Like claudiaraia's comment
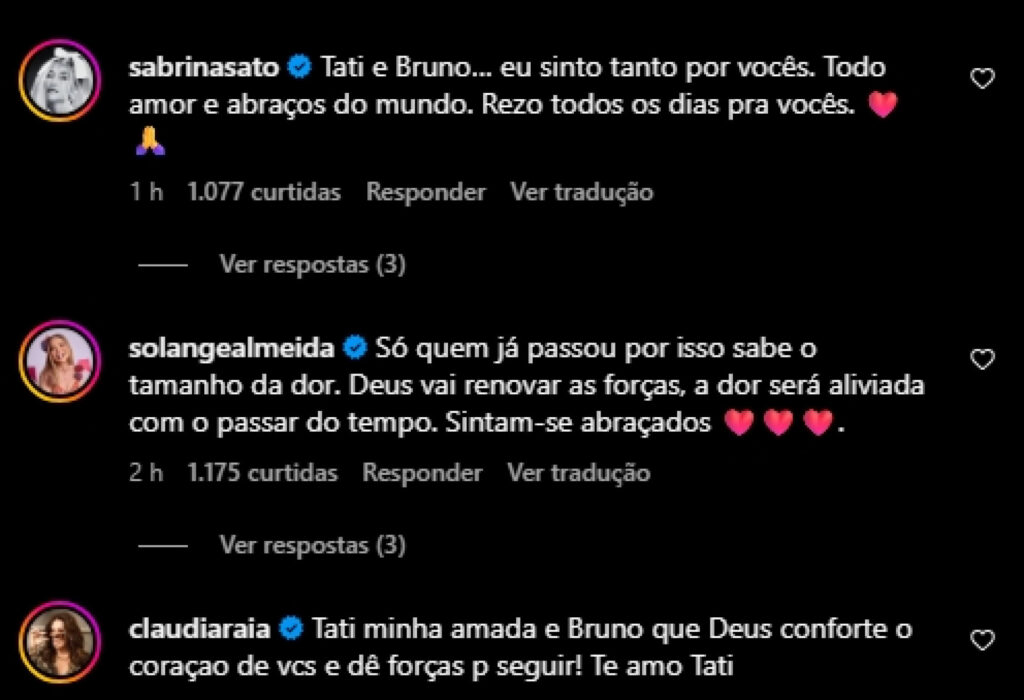Viewport: 1024px width, 700px height. point(983,640)
